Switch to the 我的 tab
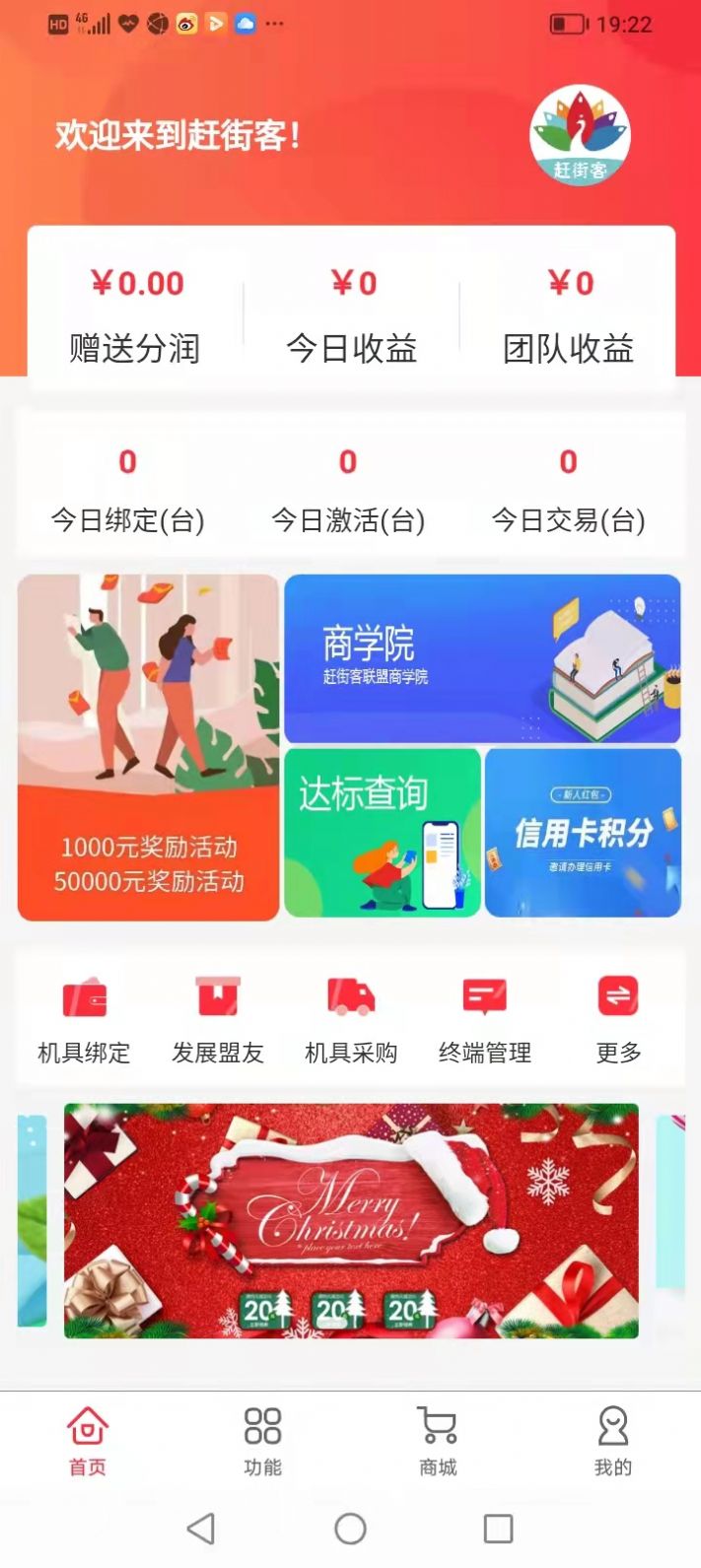 [x=612, y=1440]
